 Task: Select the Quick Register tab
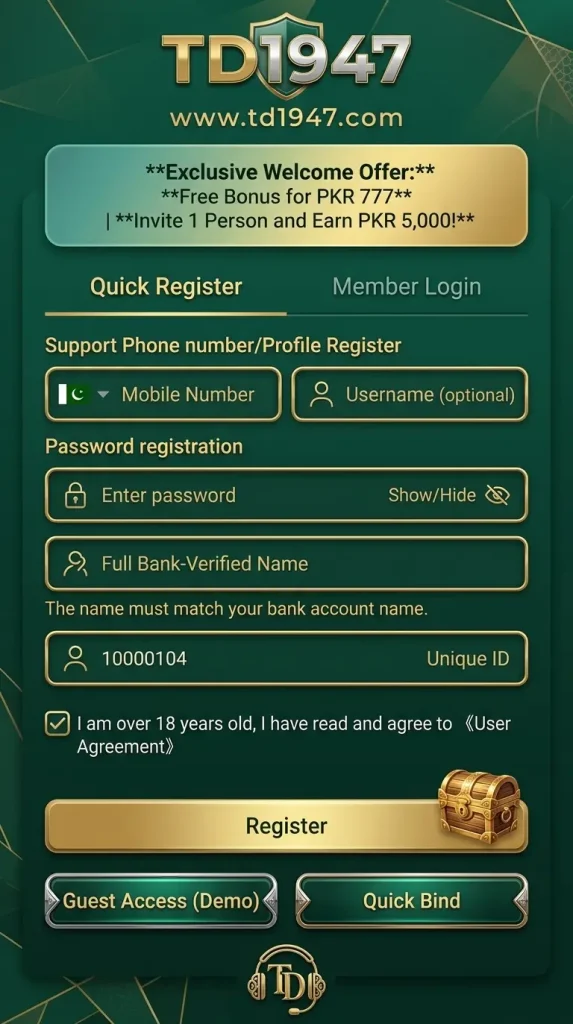(x=166, y=287)
